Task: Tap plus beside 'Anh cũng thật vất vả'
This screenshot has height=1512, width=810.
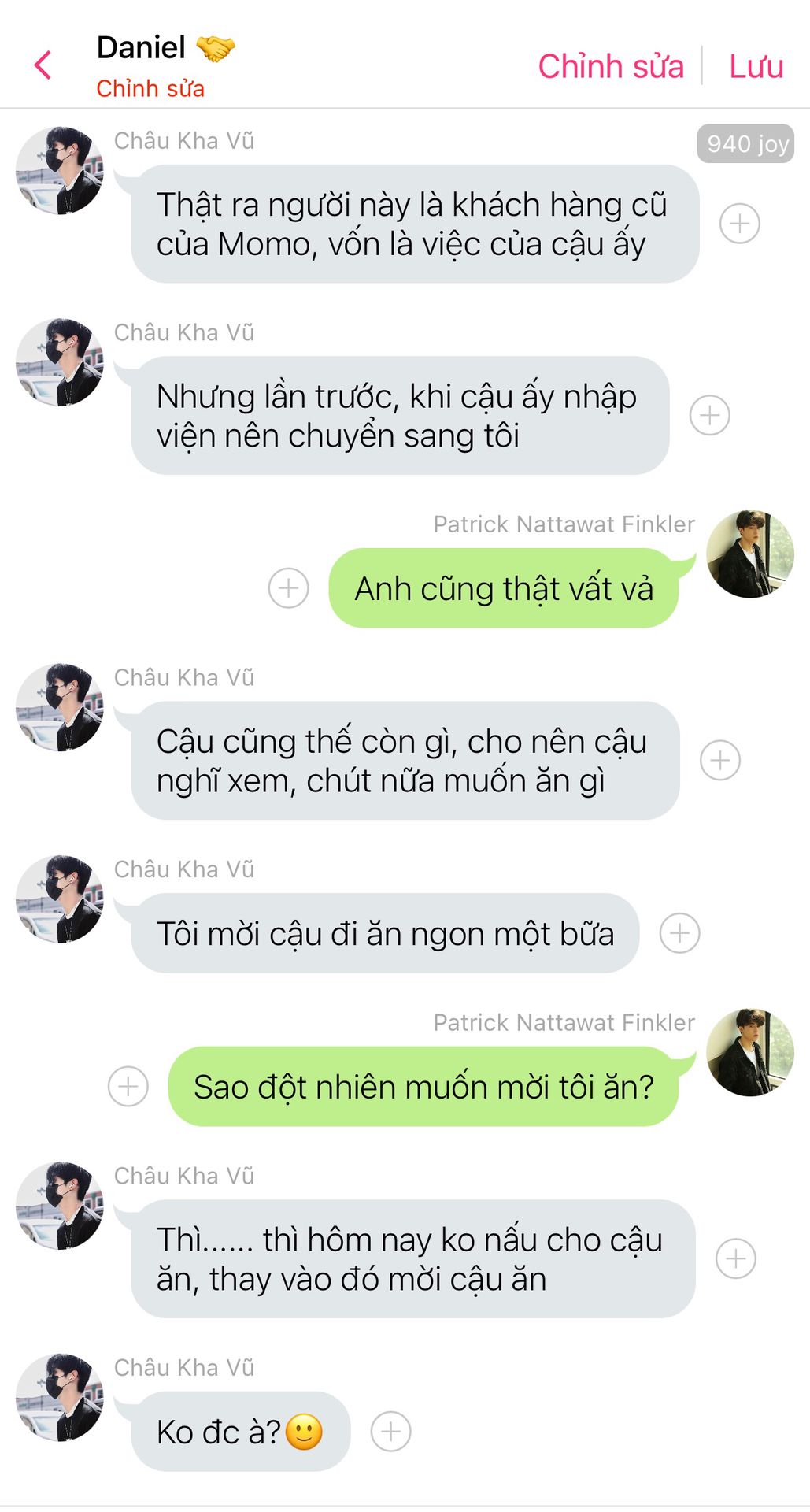Action: [x=288, y=588]
